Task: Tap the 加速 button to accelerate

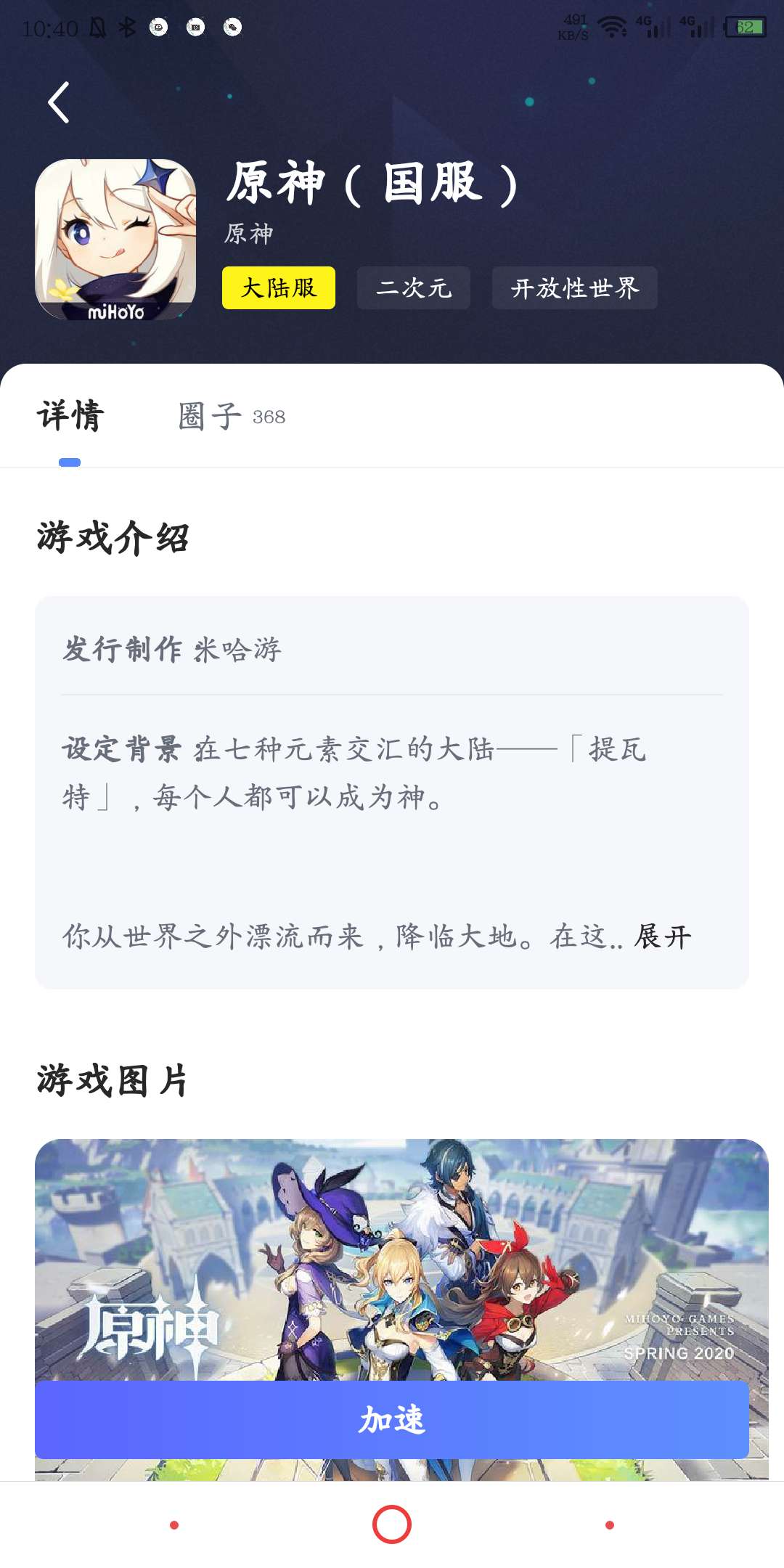Action: 392,1420
